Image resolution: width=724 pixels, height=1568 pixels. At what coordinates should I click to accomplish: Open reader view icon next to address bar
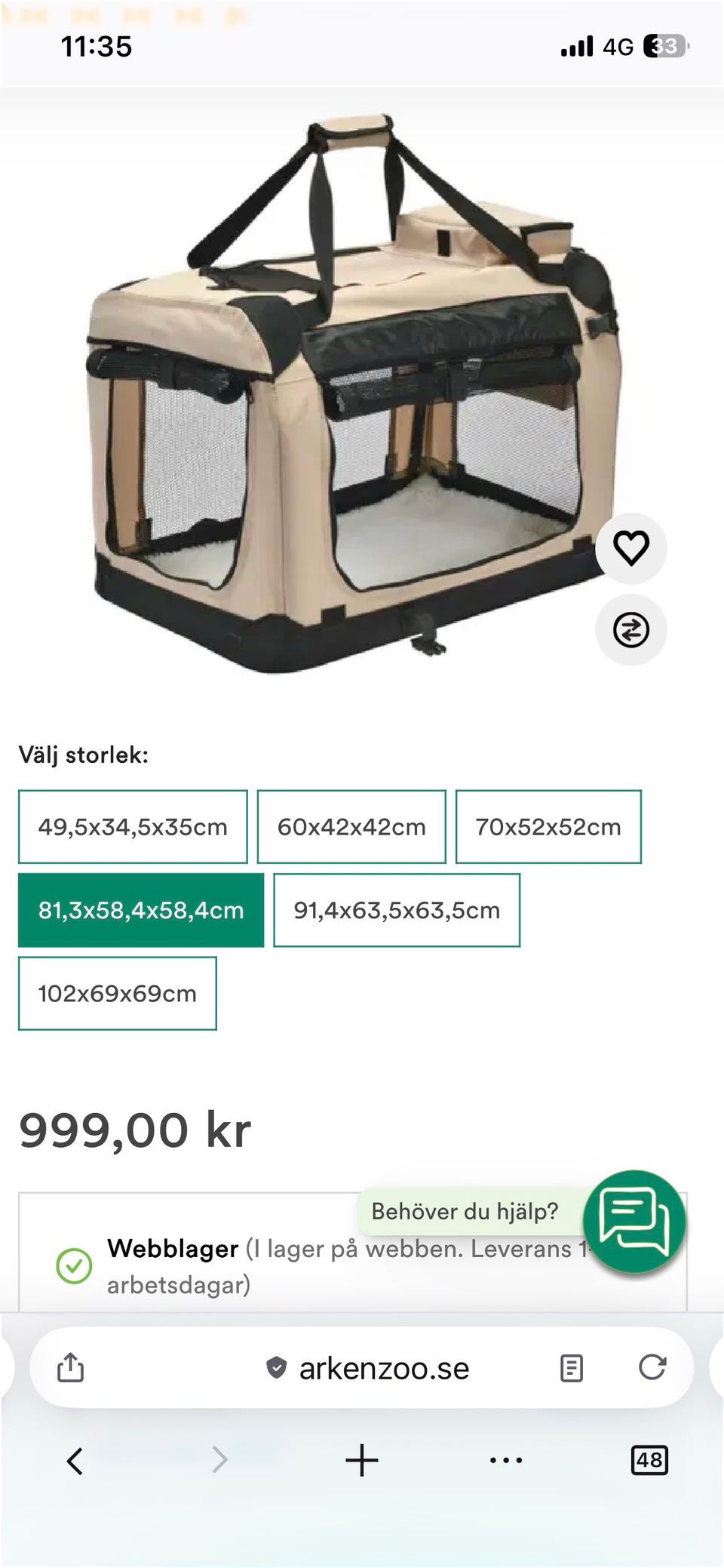(573, 1367)
